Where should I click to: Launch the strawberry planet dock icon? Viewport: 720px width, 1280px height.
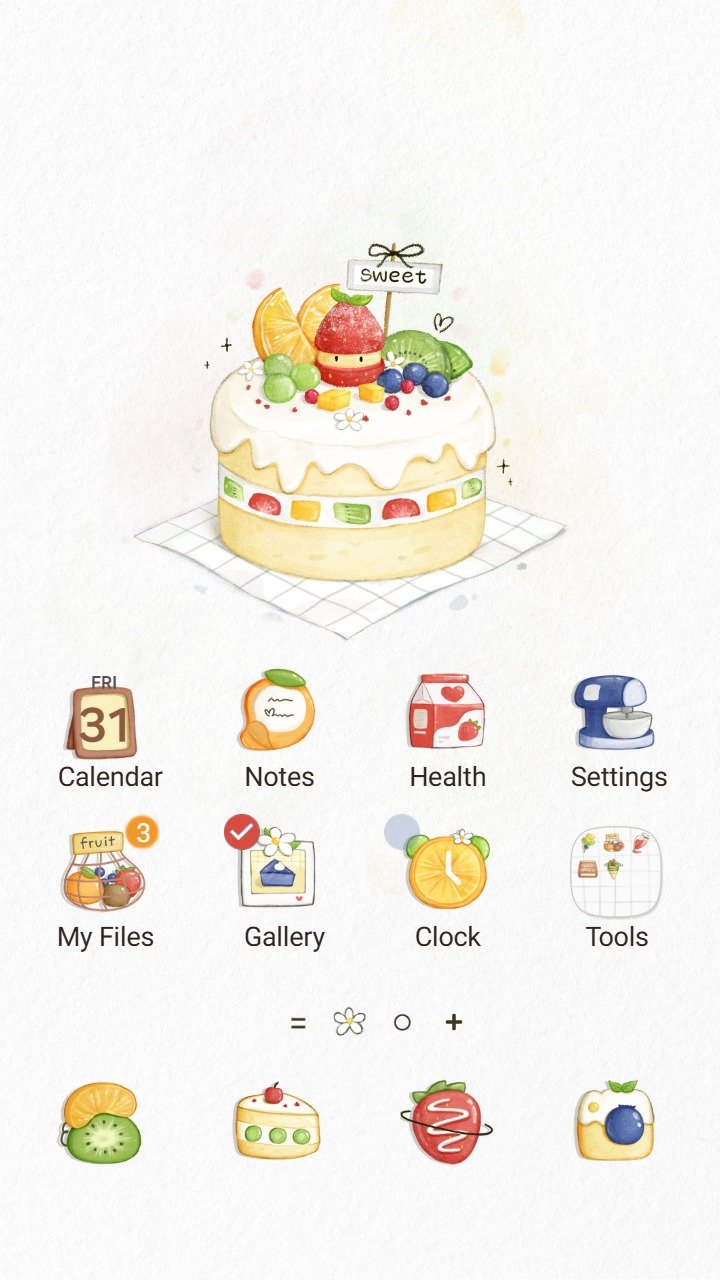446,1123
